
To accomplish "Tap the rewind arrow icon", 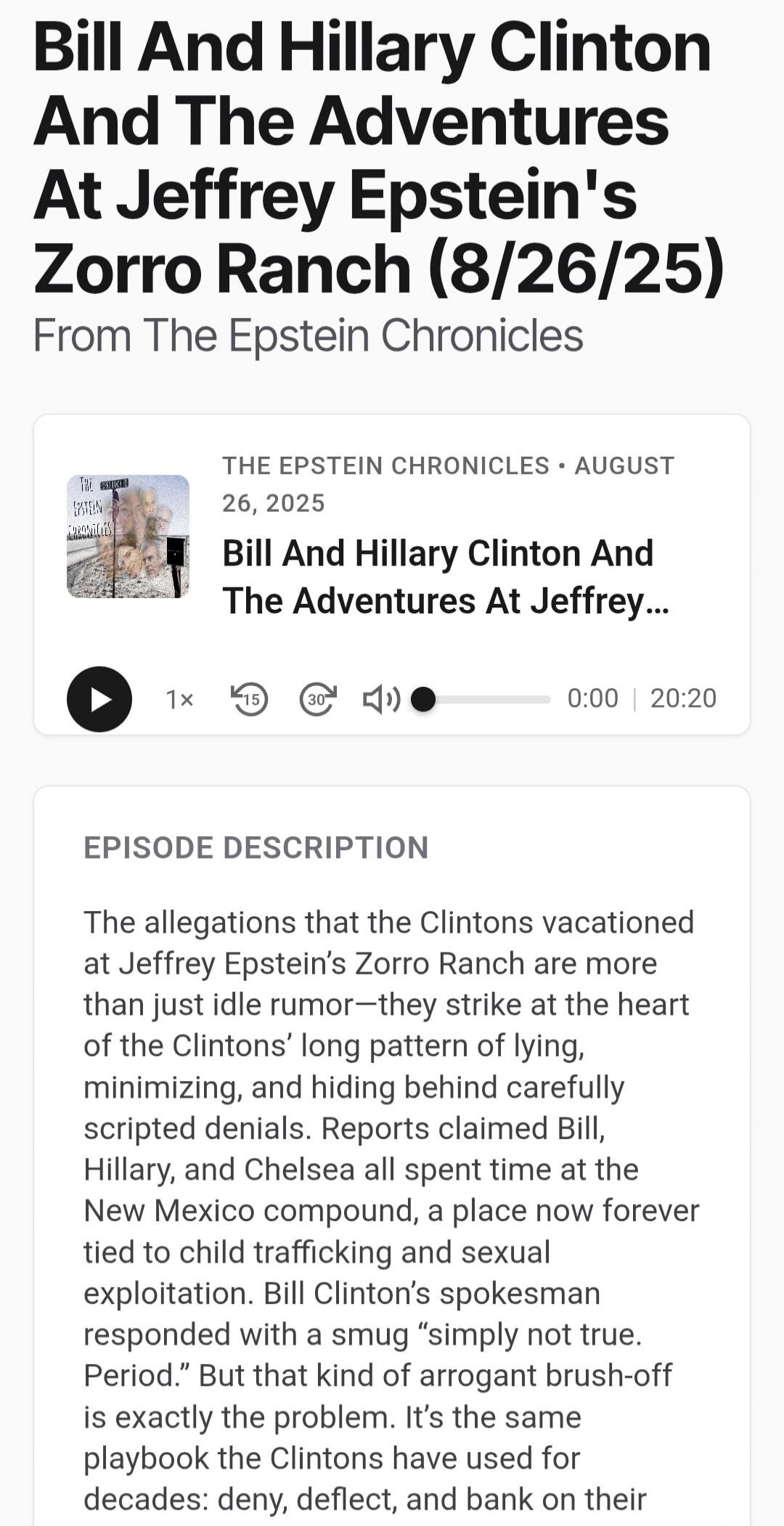I will click(250, 698).
